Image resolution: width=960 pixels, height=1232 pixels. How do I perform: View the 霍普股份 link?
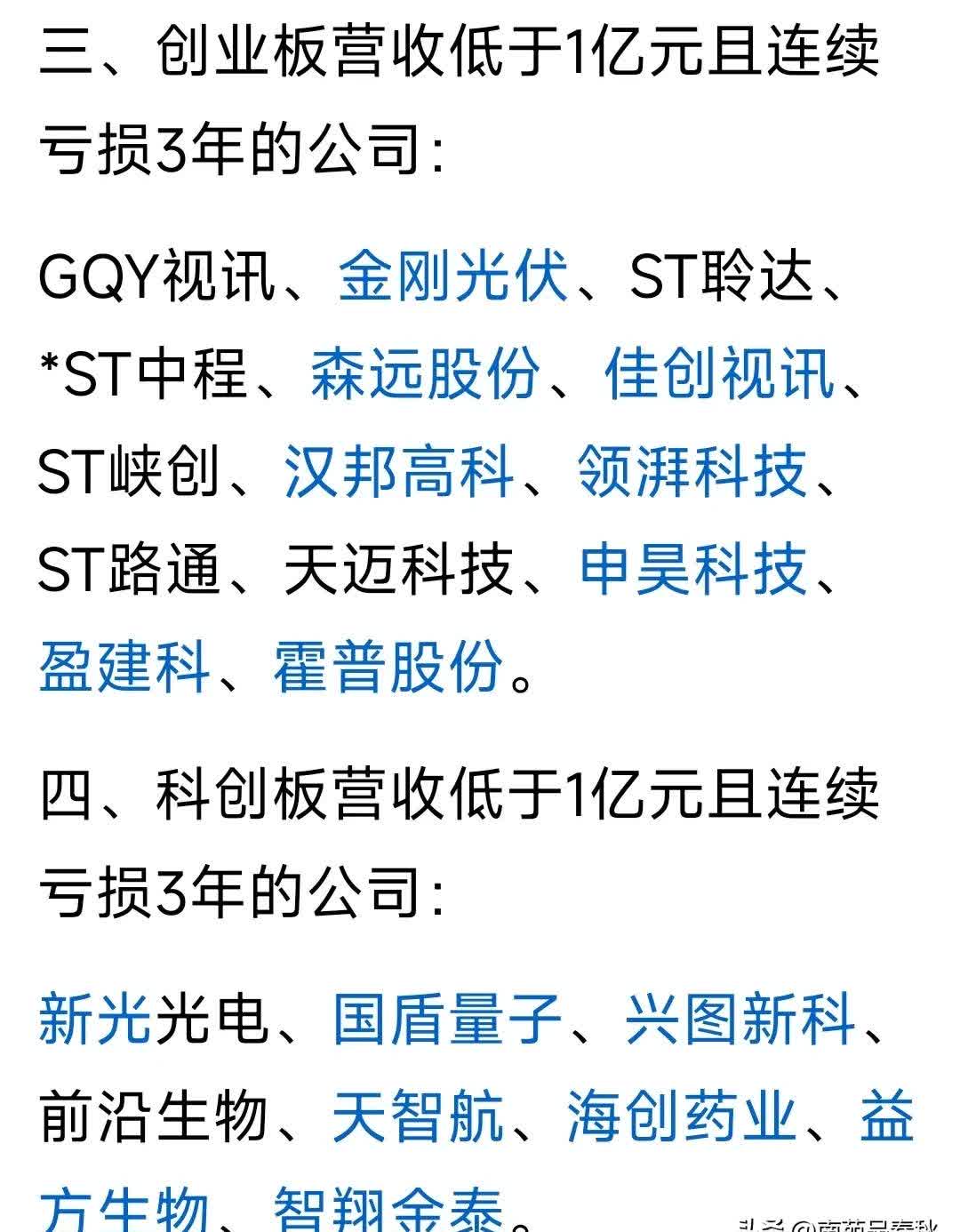387,668
